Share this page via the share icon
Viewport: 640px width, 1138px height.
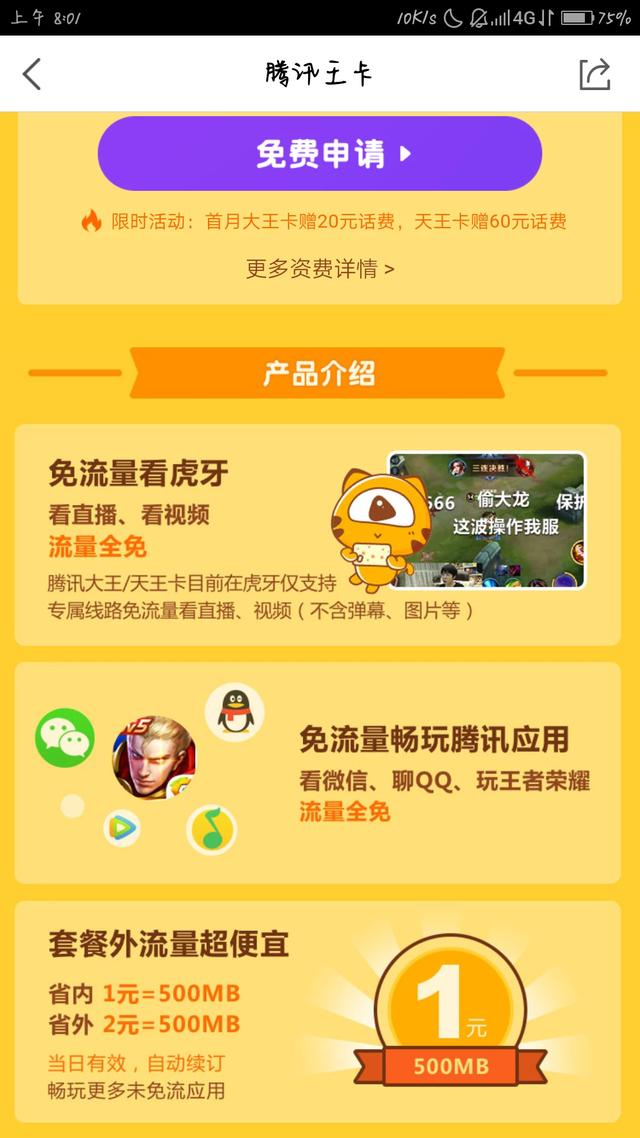[x=594, y=74]
